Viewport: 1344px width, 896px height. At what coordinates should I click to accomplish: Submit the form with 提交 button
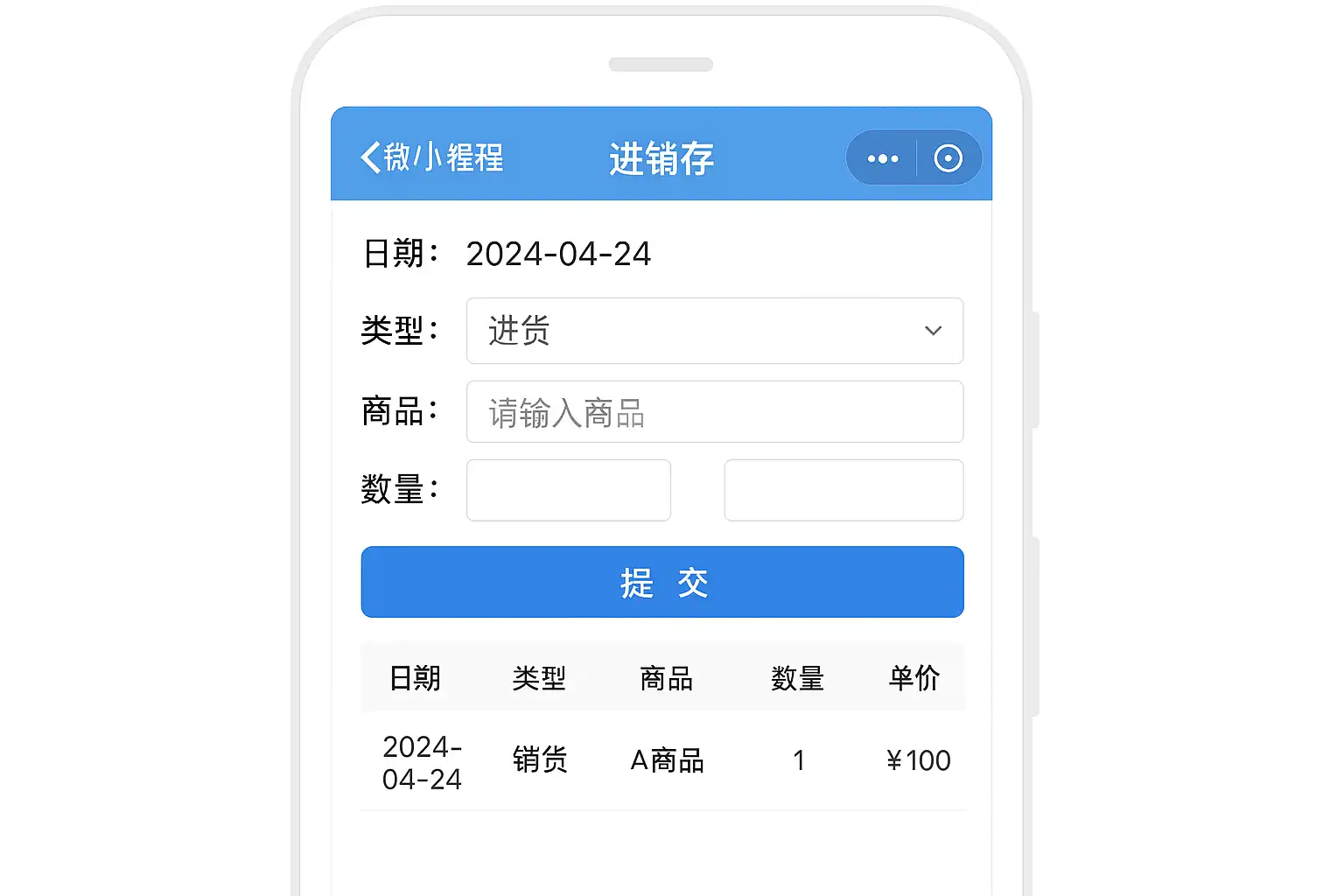pos(662,583)
